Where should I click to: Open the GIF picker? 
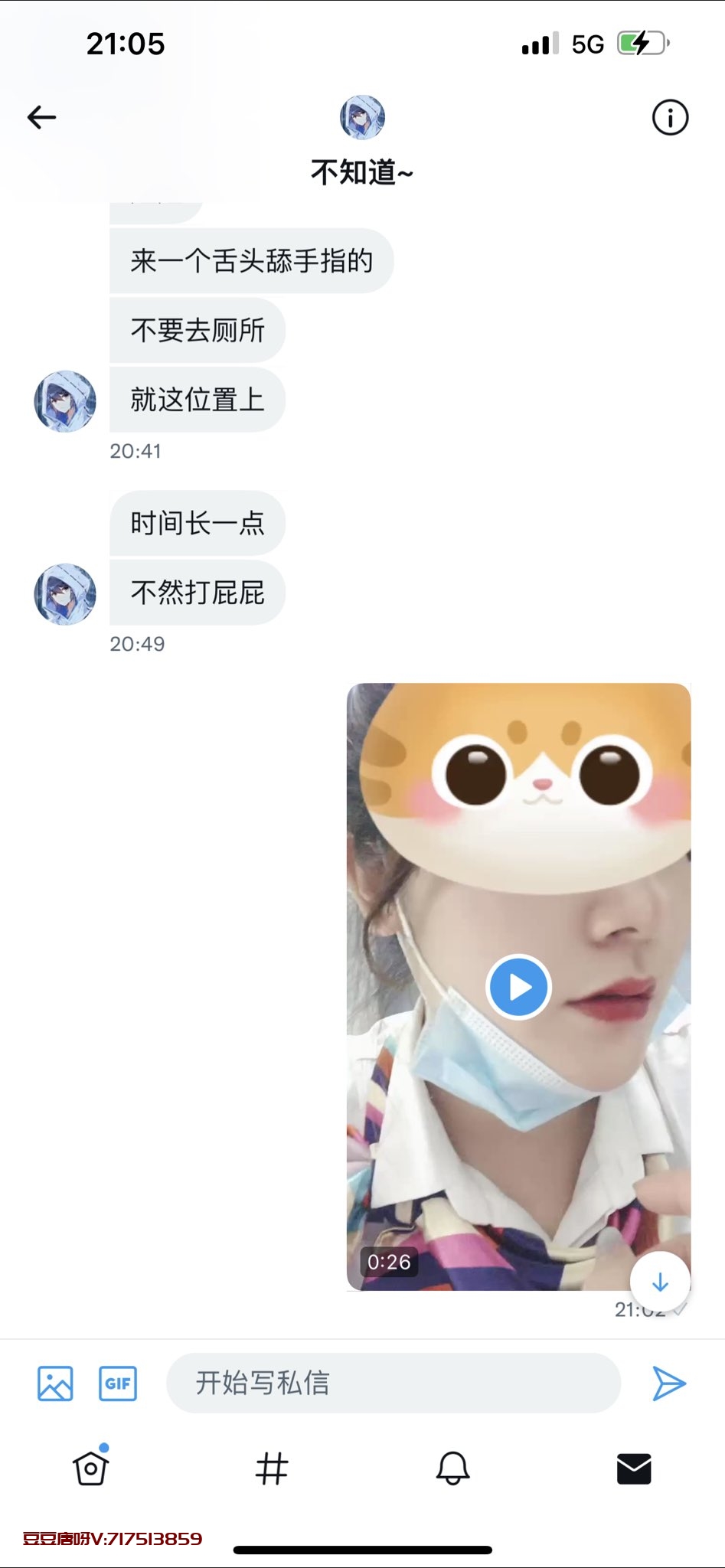tap(118, 1383)
